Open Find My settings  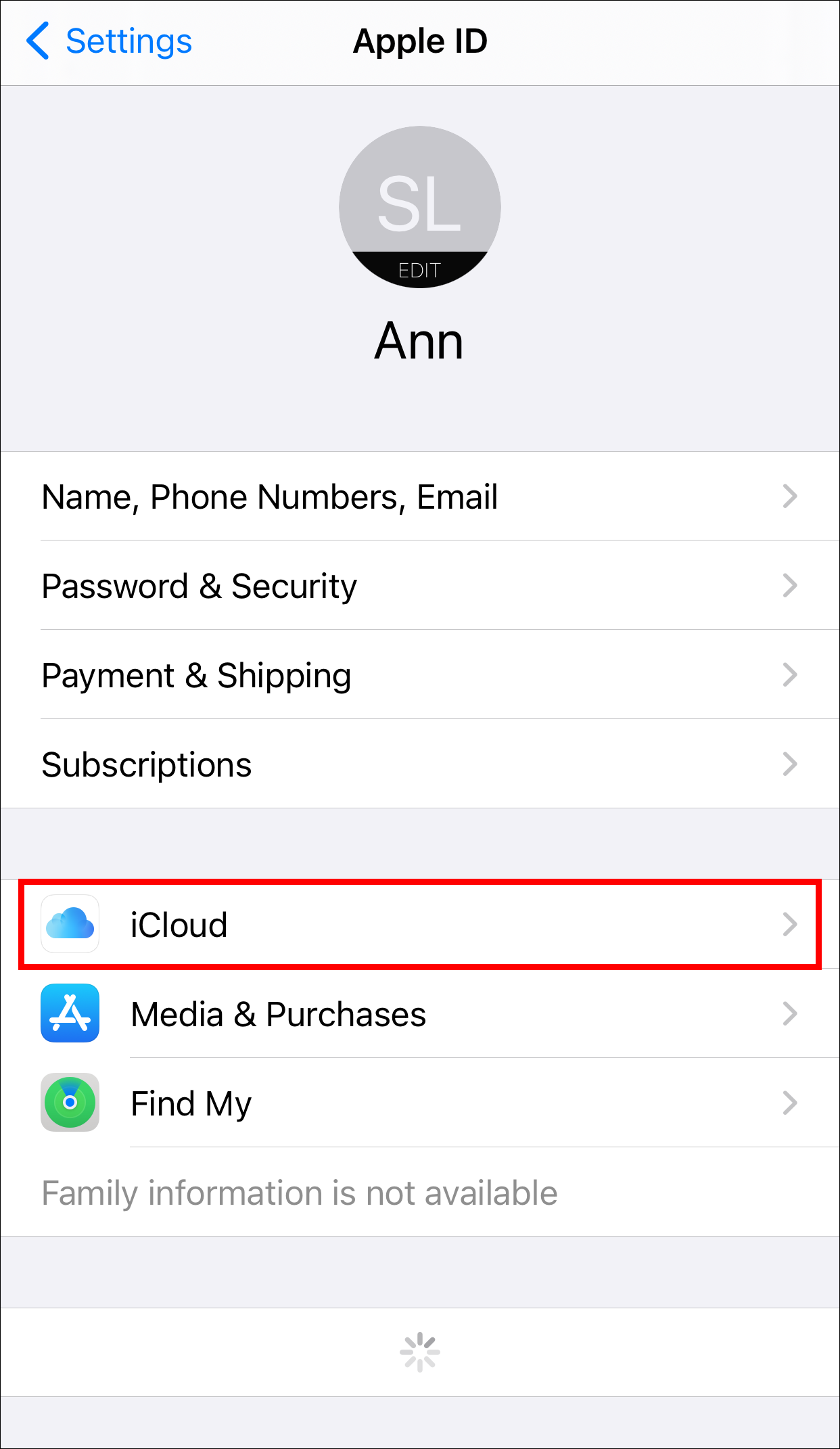coord(419,1103)
